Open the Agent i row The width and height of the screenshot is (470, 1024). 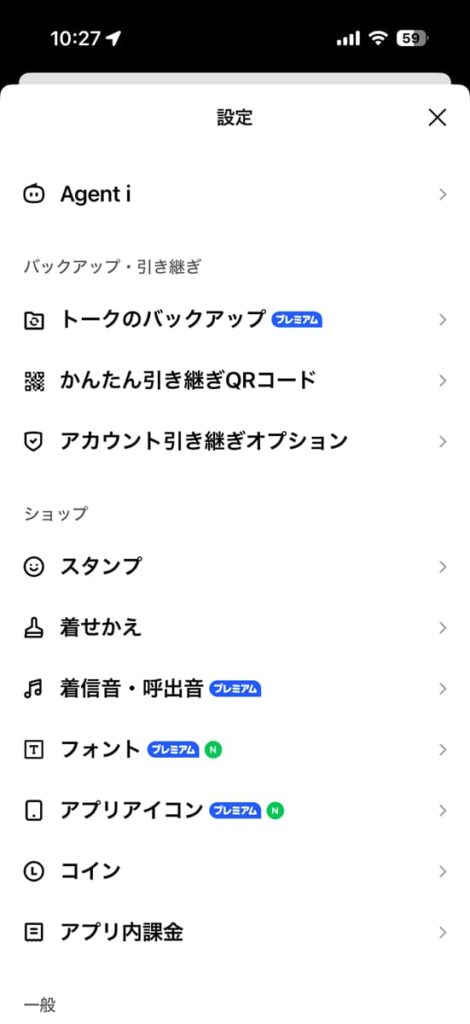pyautogui.click(x=235, y=194)
